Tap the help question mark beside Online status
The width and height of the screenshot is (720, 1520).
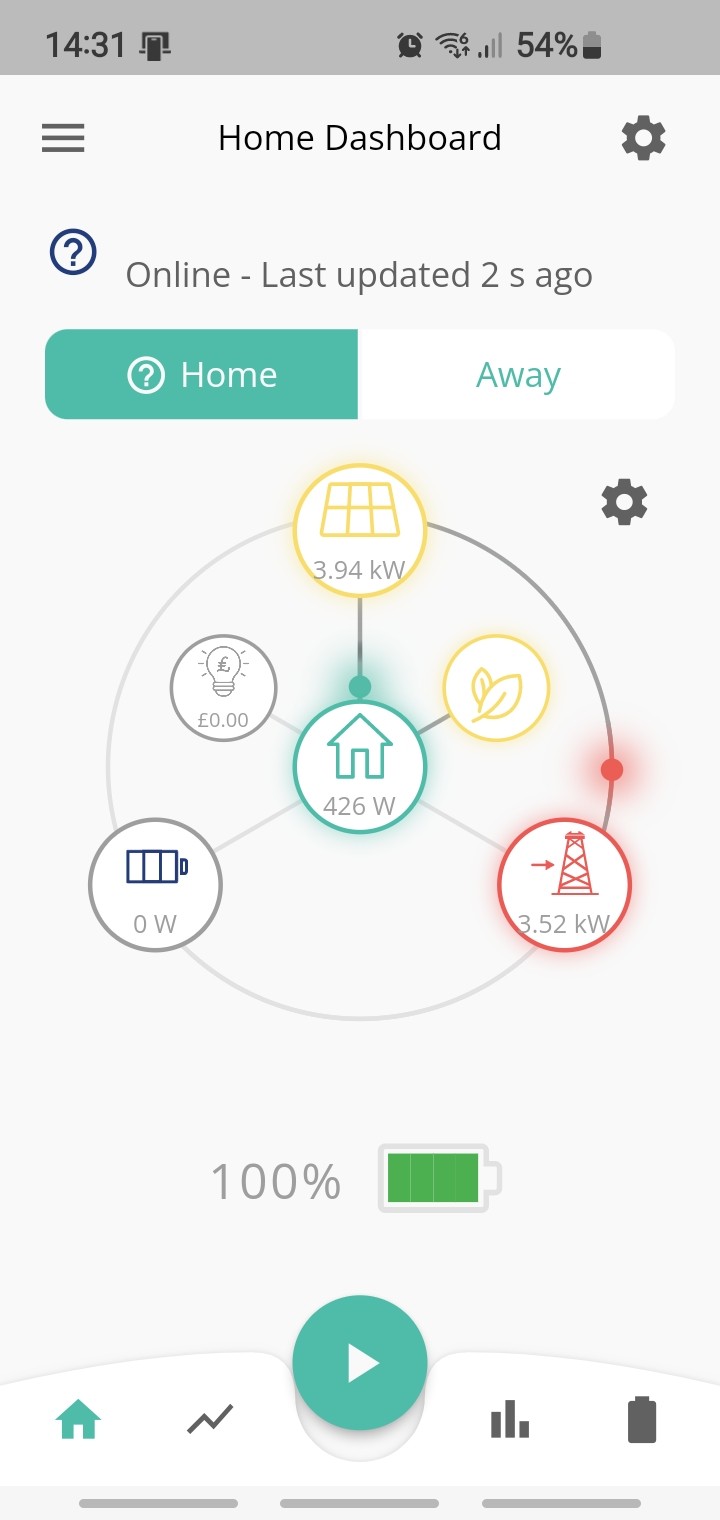pos(73,254)
